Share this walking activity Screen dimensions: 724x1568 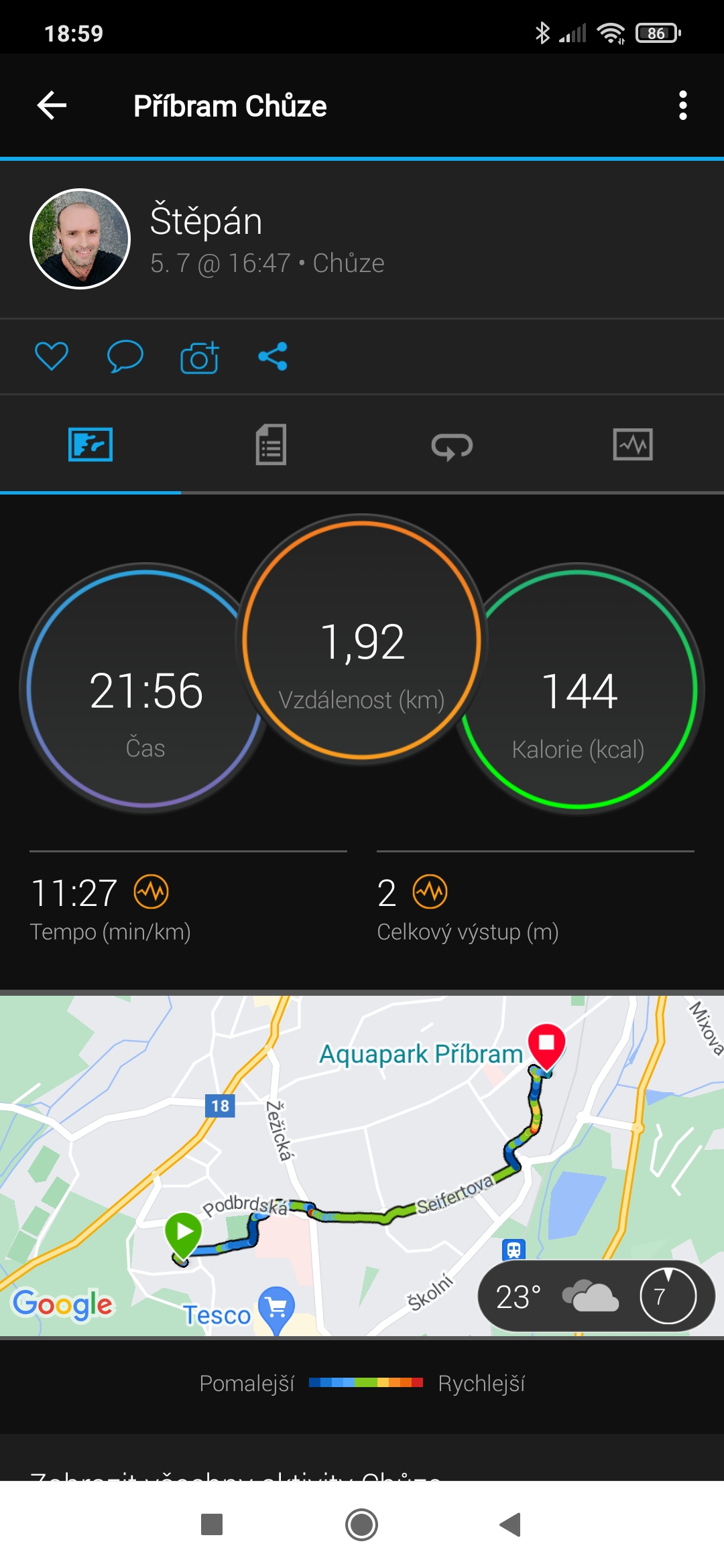pyautogui.click(x=273, y=356)
